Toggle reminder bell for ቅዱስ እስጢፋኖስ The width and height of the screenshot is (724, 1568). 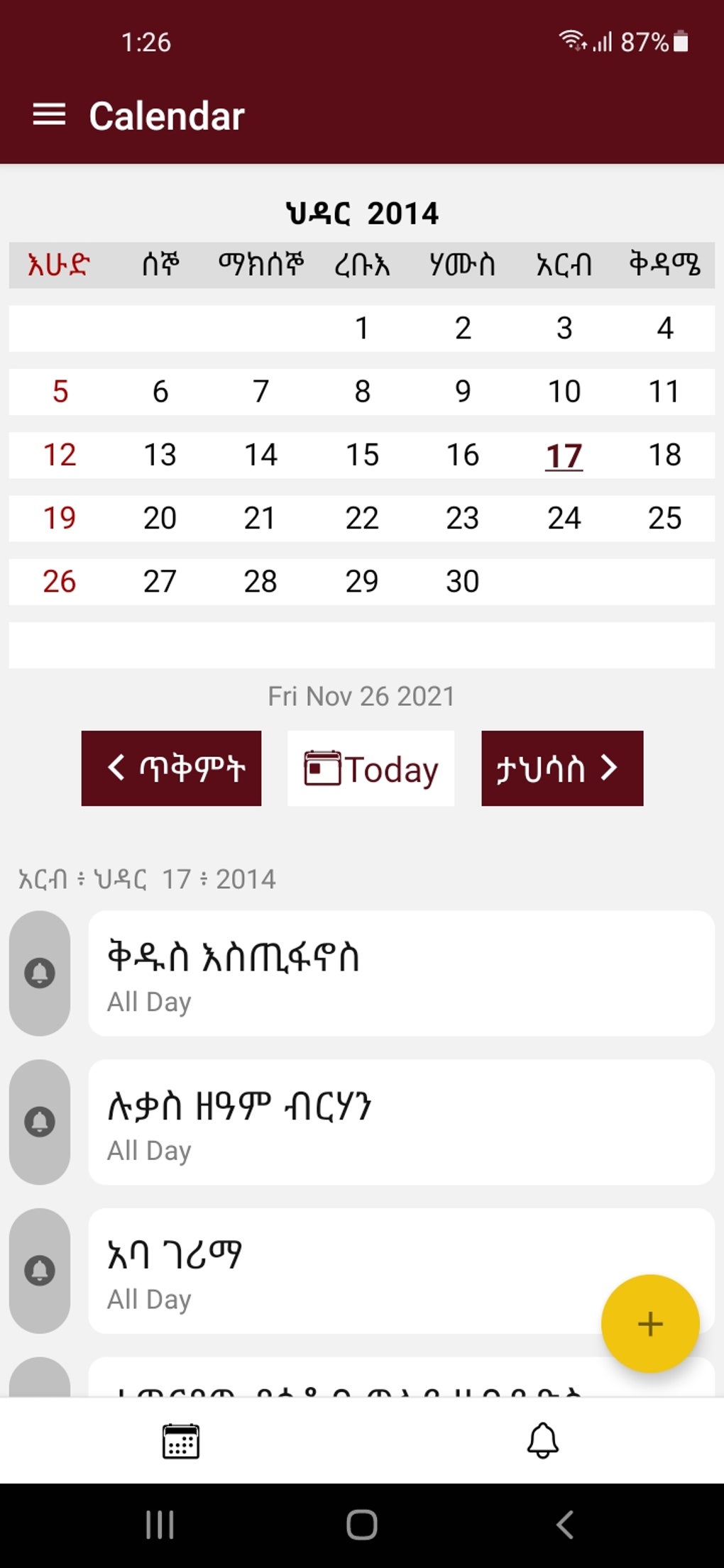(x=40, y=973)
